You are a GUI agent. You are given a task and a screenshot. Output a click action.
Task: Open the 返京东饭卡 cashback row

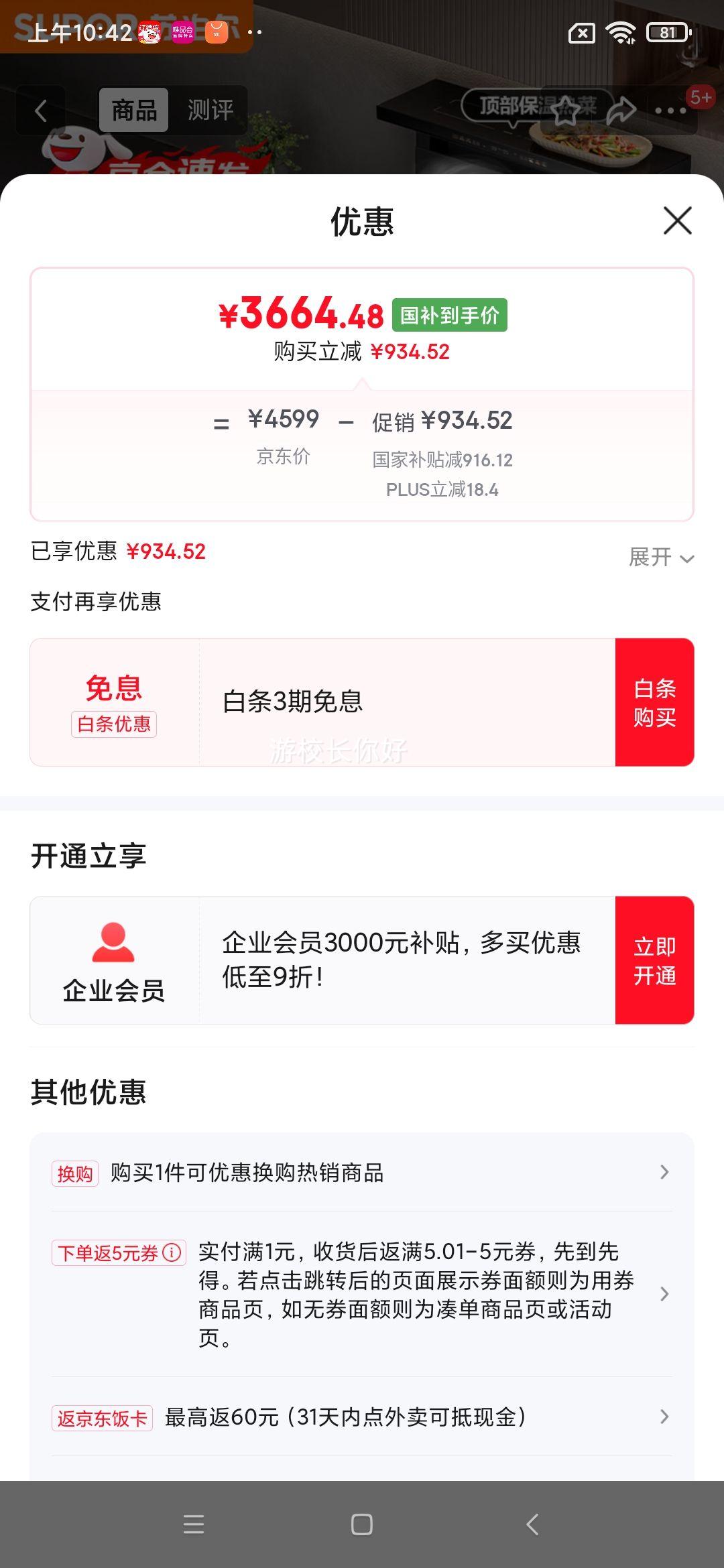[362, 1417]
